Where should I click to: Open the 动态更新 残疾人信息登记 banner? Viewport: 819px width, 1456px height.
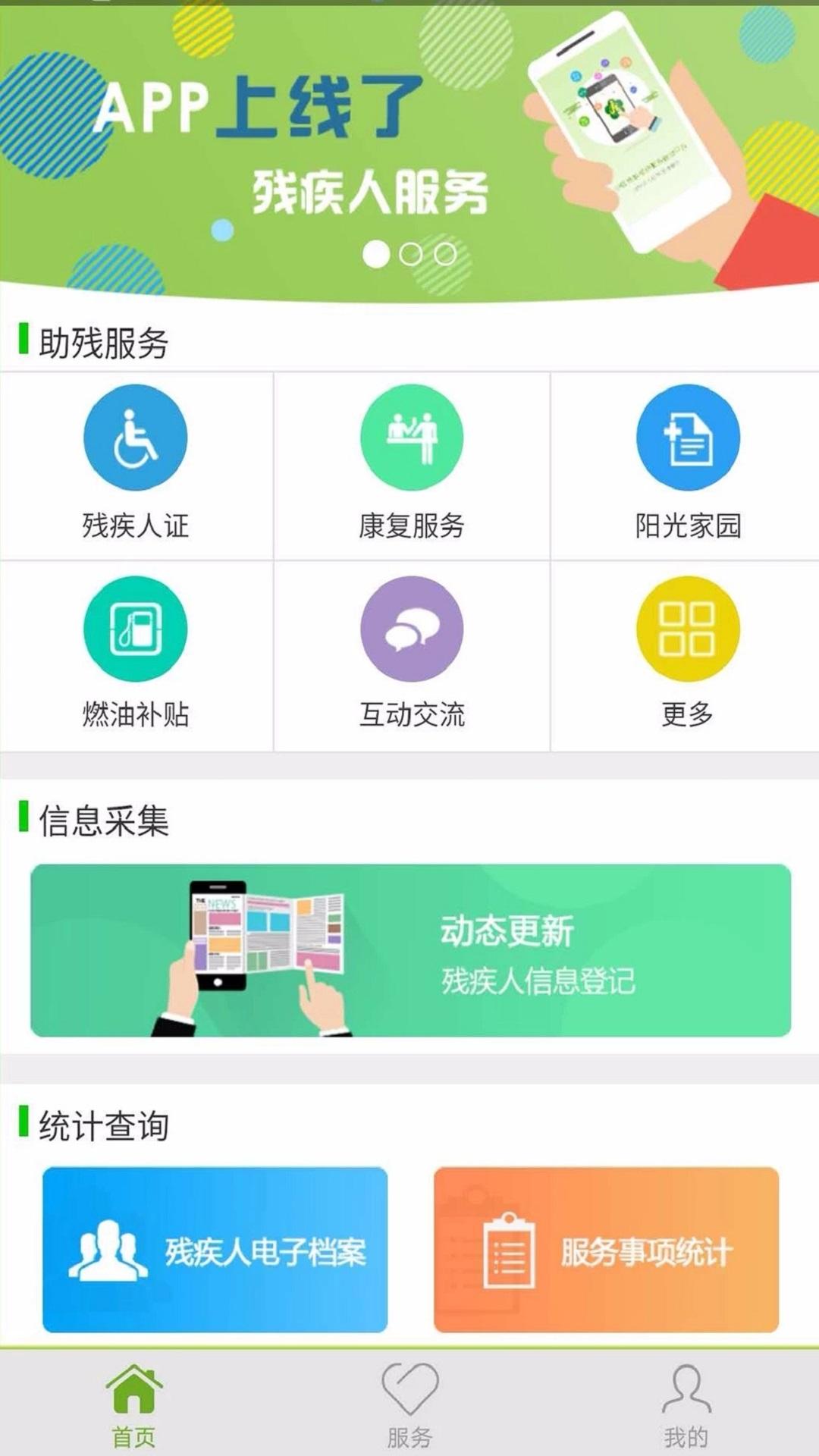[410, 950]
